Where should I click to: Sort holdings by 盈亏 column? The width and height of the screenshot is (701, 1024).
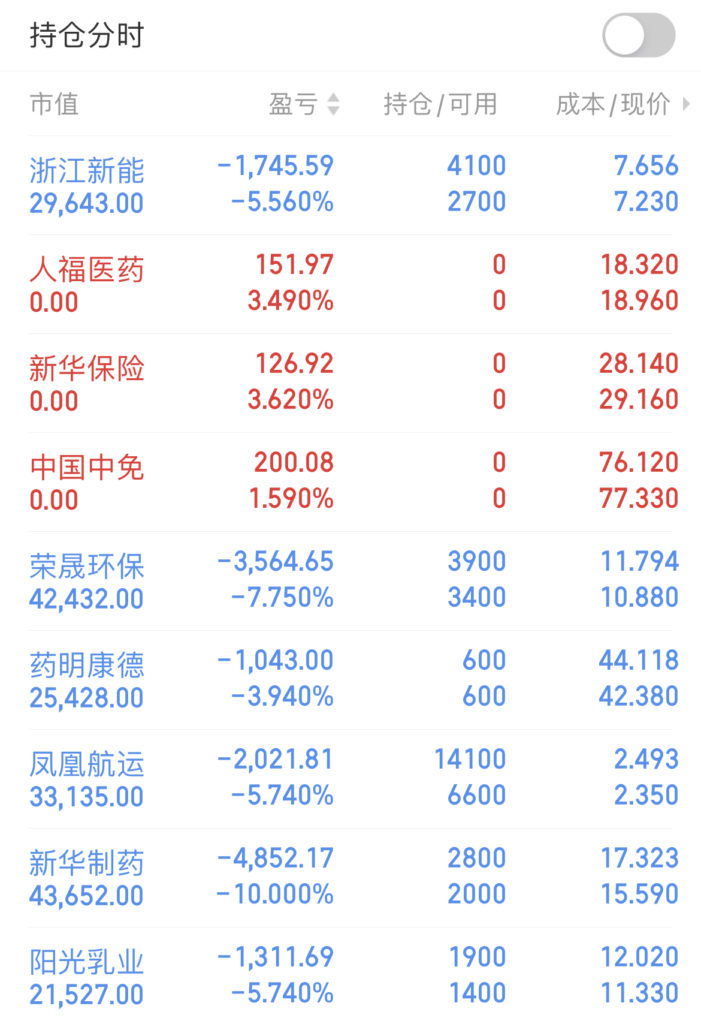coord(304,104)
